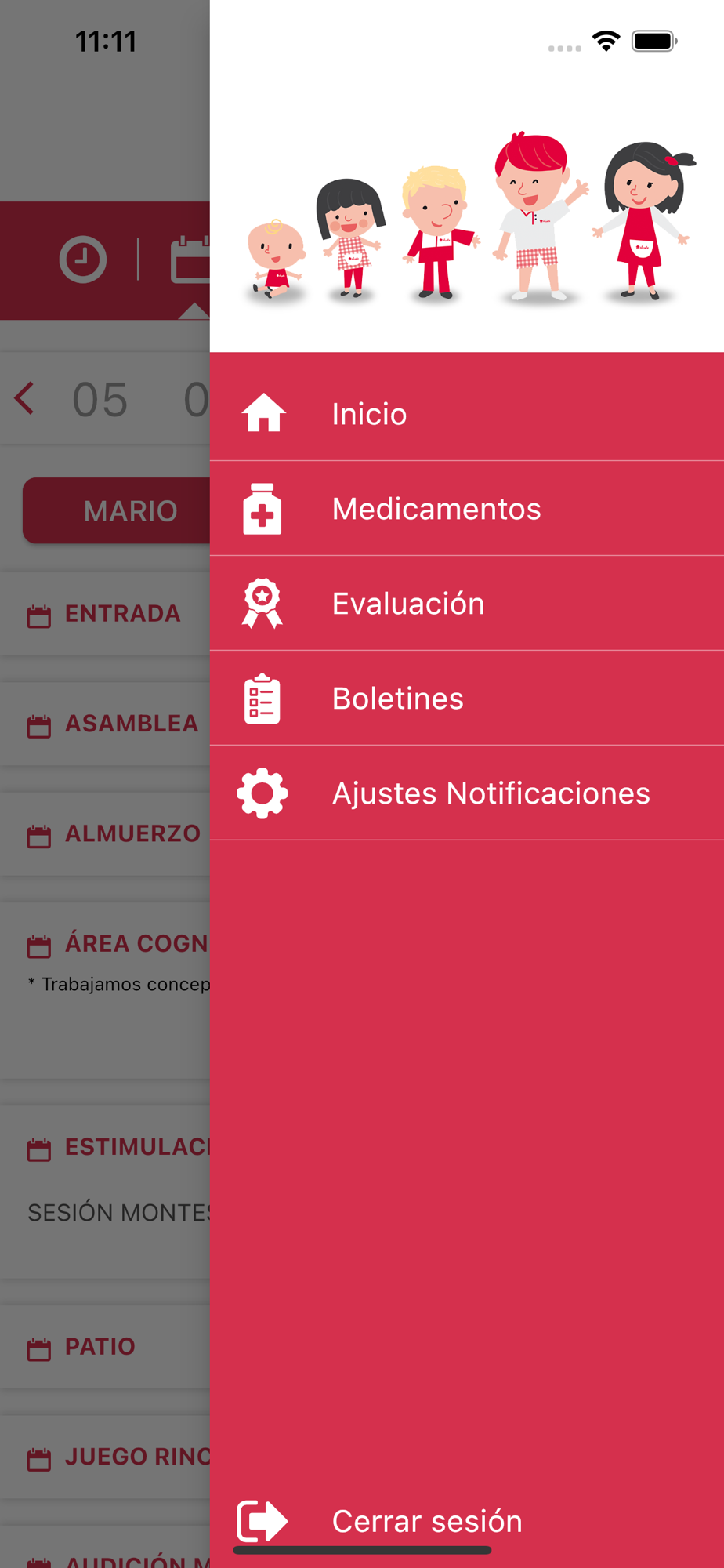724x1568 pixels.
Task: Tap Cerrar sesión to log out
Action: click(x=426, y=1521)
